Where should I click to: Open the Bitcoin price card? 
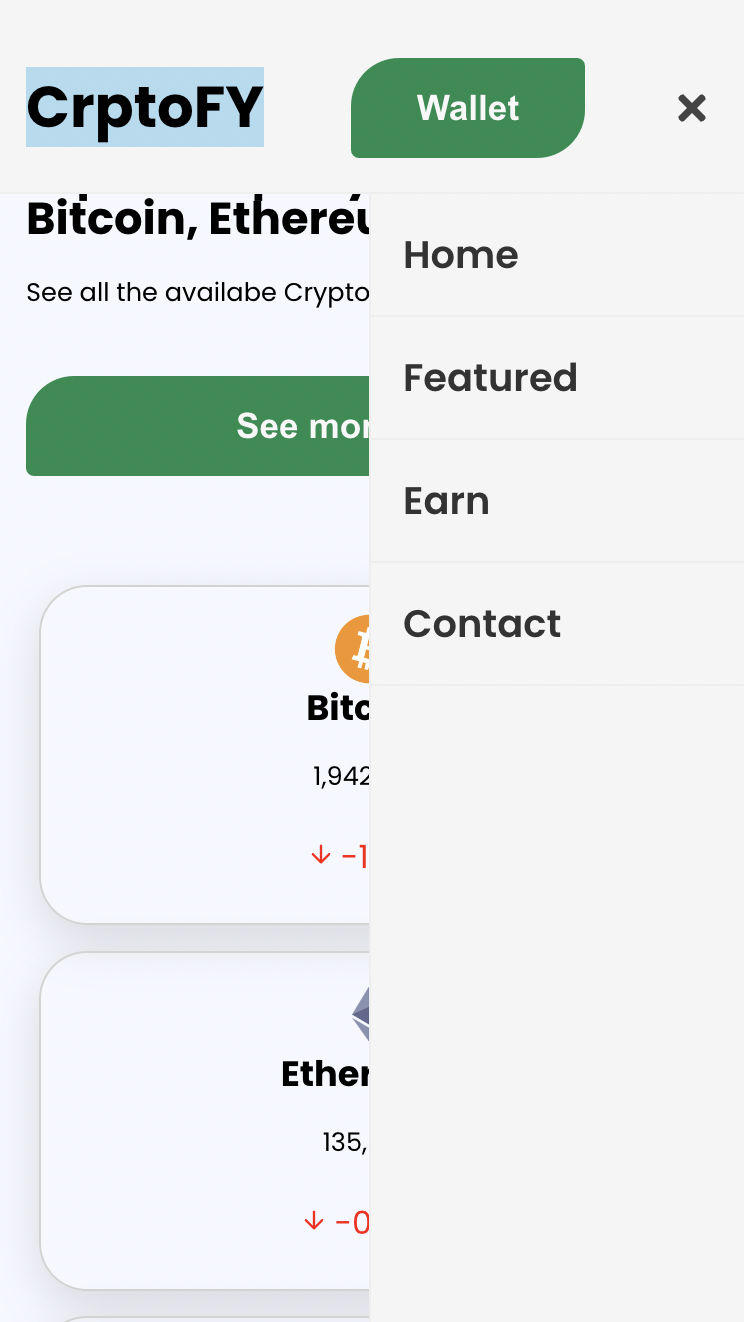(x=200, y=753)
